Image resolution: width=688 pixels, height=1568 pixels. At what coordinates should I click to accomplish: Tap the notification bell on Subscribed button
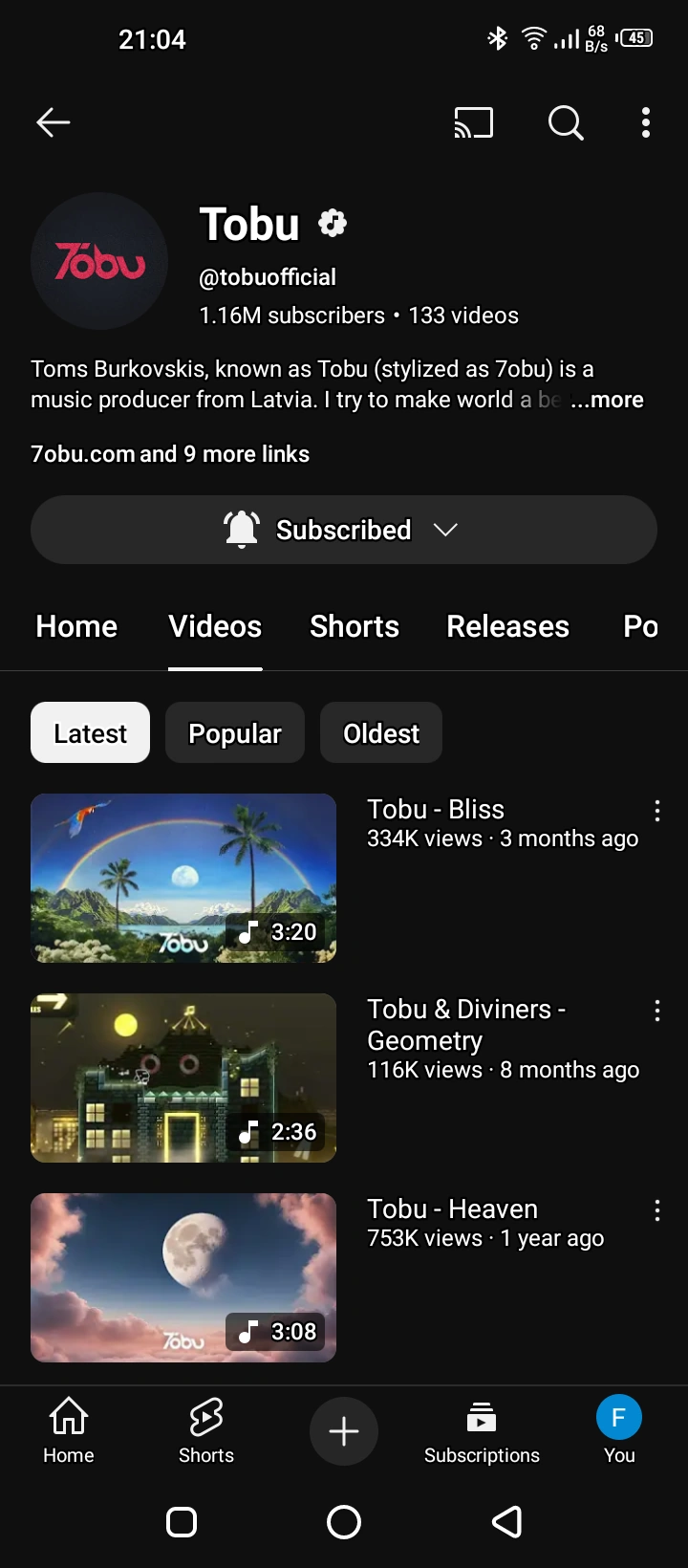click(x=242, y=529)
